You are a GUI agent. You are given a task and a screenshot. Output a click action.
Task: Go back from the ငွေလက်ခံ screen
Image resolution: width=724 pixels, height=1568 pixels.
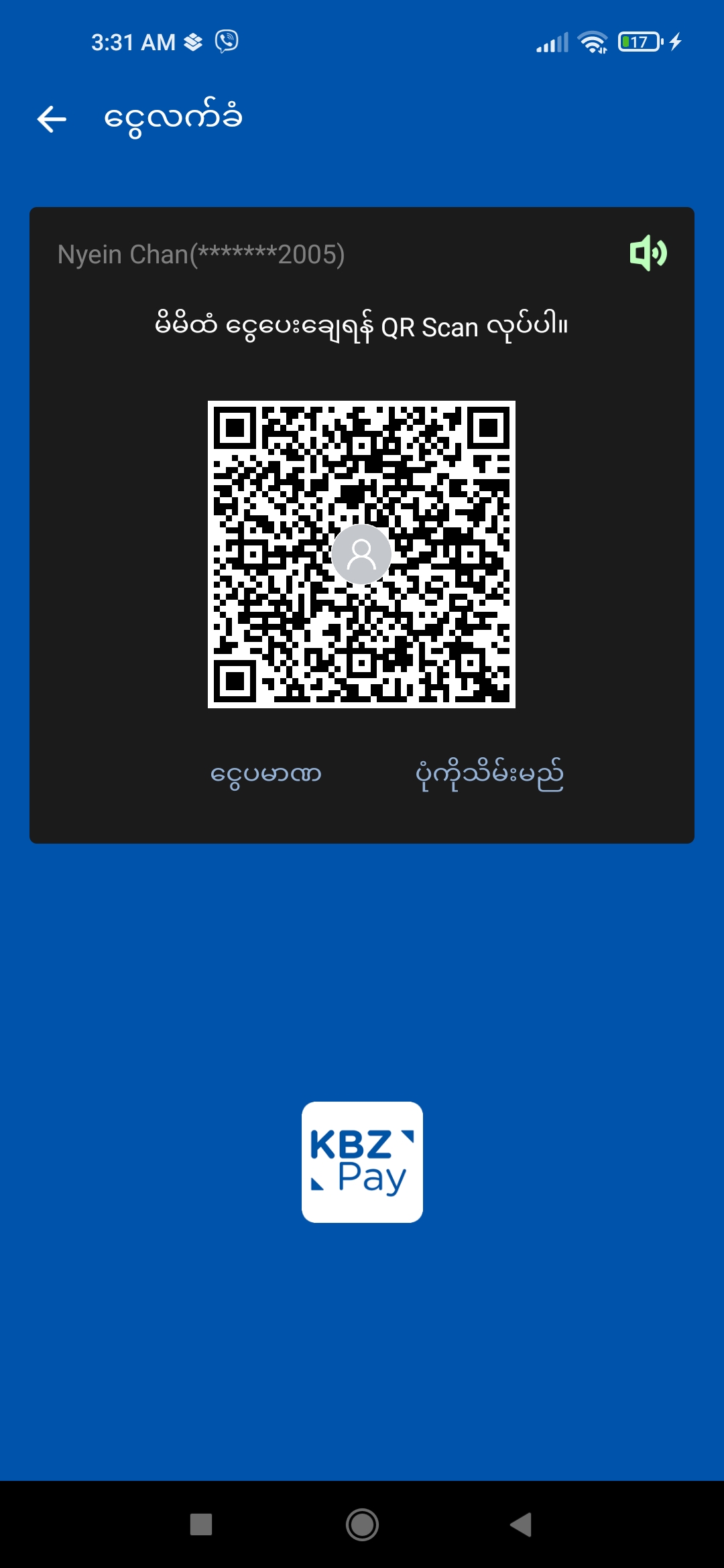coord(52,119)
